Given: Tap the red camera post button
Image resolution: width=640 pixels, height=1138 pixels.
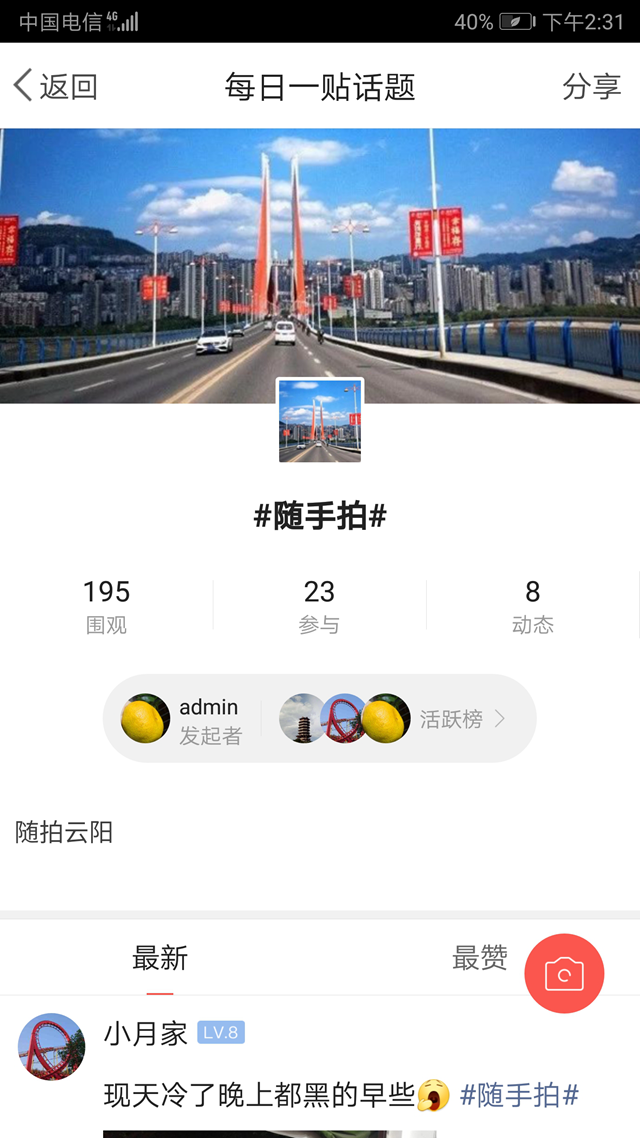Looking at the screenshot, I should (x=564, y=974).
